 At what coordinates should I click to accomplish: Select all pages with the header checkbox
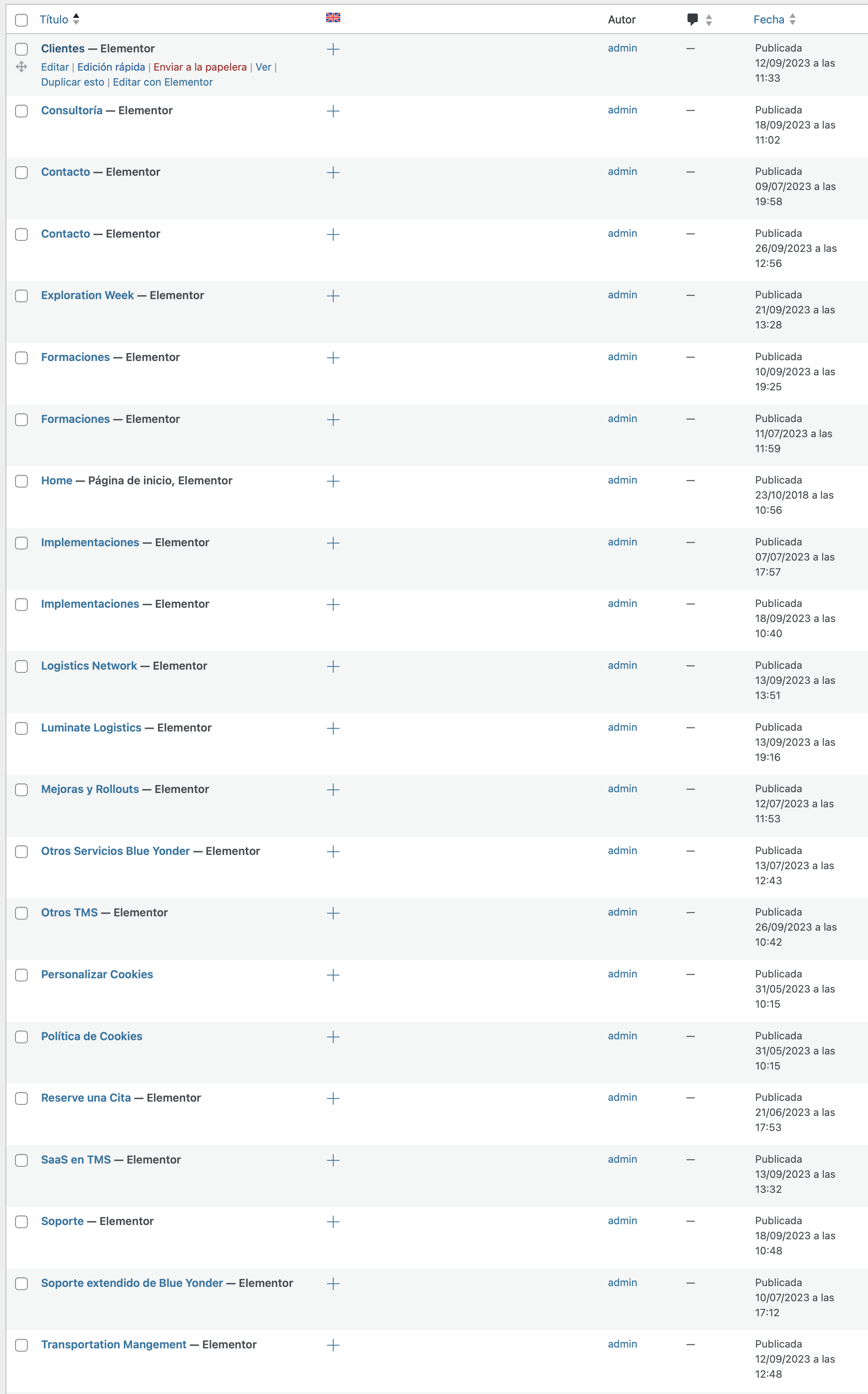click(21, 20)
